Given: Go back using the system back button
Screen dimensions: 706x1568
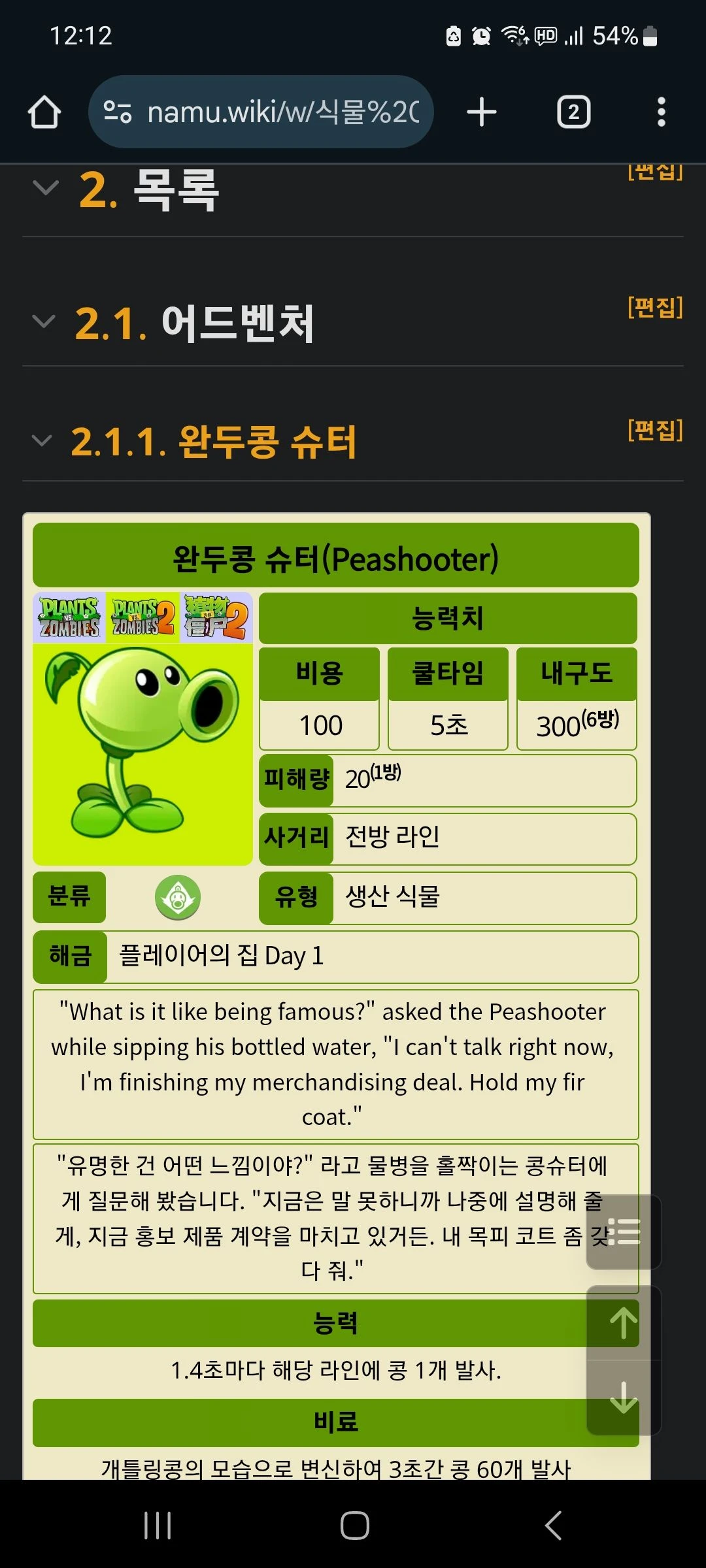Looking at the screenshot, I should 552,1526.
